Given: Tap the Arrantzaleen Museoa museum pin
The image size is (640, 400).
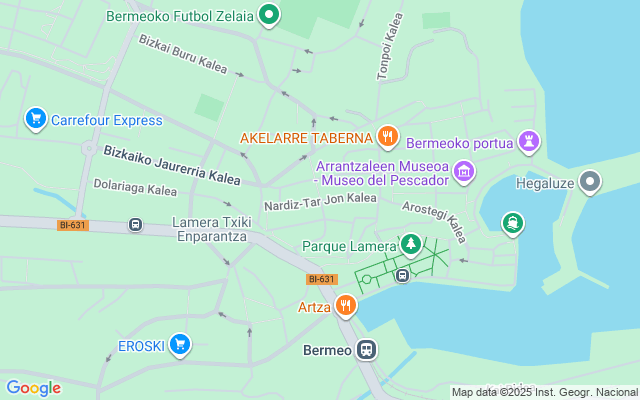Looking at the screenshot, I should 463,173.
